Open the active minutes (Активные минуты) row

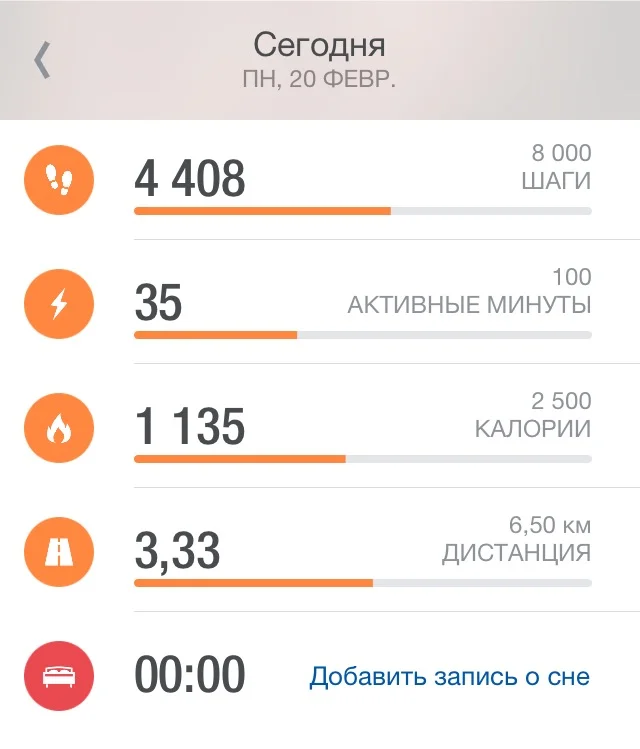tap(320, 302)
